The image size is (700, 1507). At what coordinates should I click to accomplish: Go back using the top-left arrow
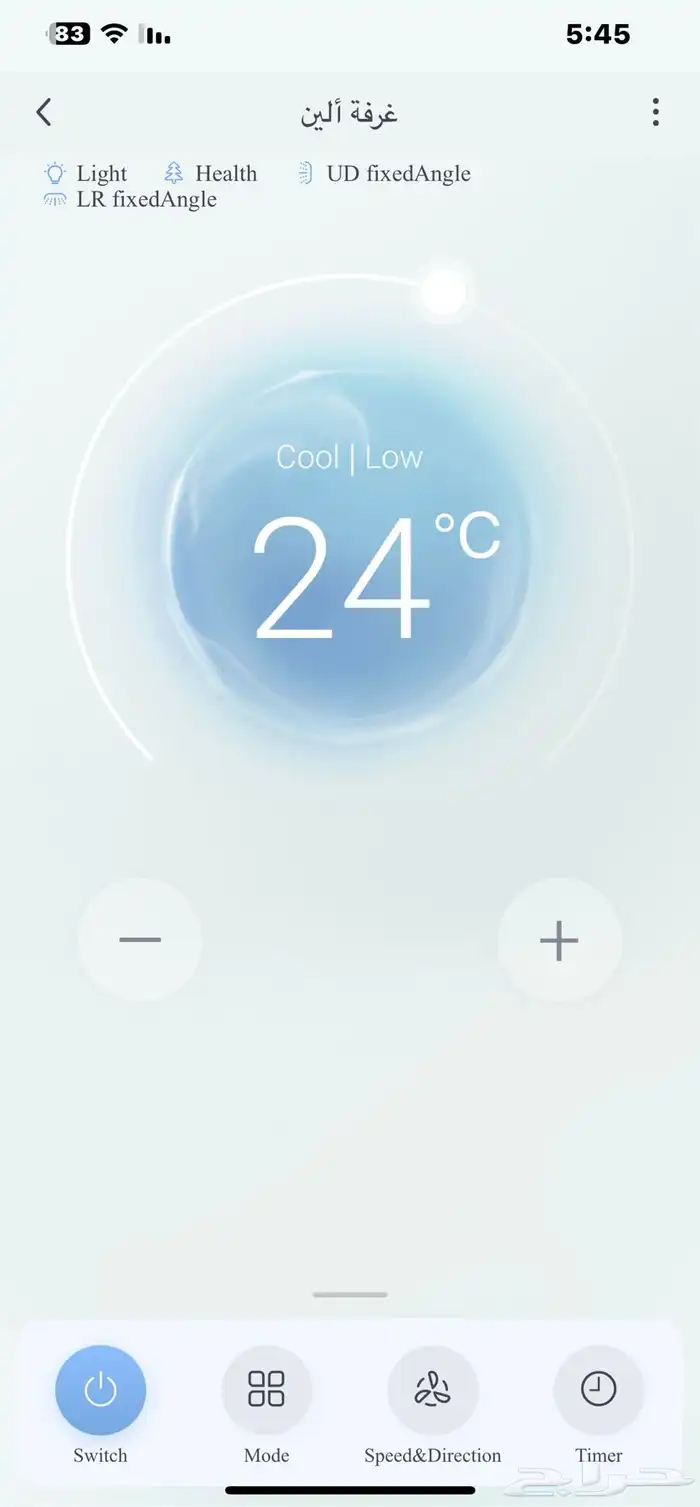(44, 112)
